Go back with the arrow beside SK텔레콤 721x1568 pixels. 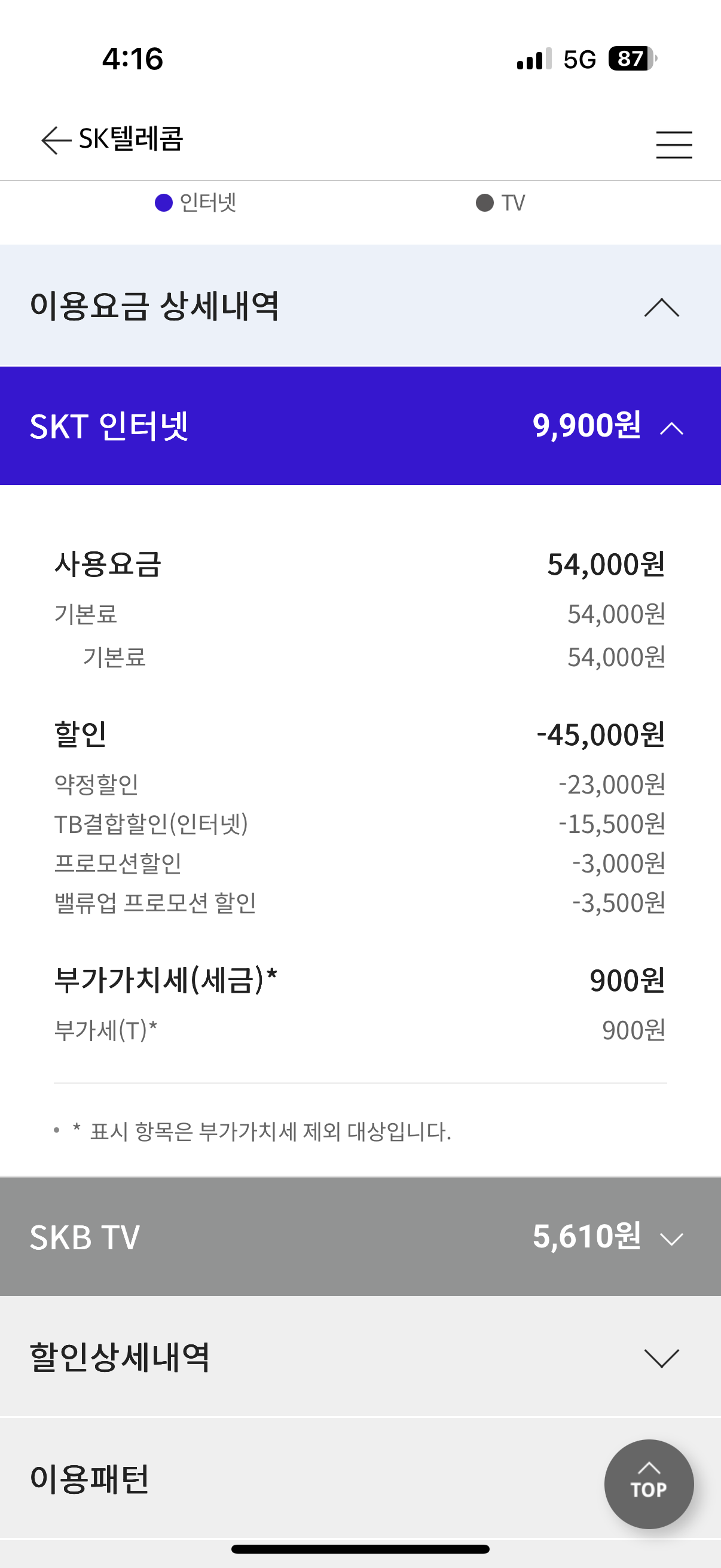pyautogui.click(x=56, y=141)
